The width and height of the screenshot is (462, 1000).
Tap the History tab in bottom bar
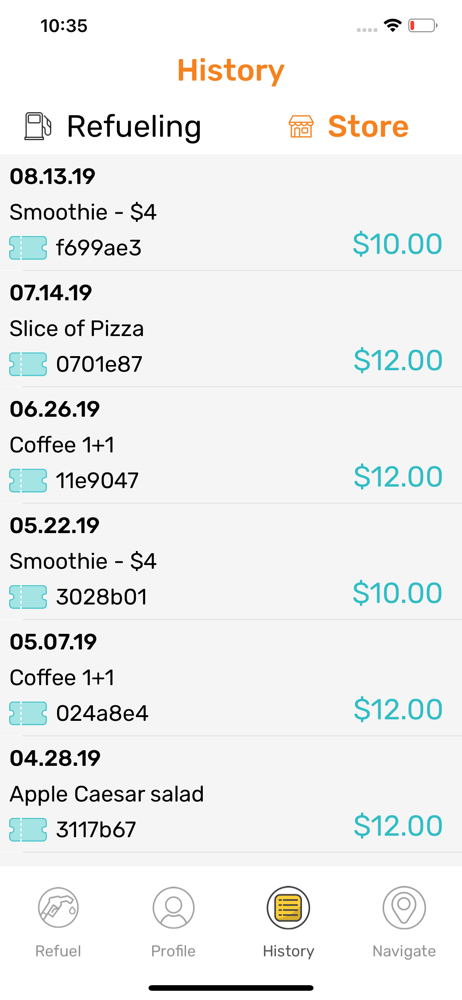tap(288, 923)
